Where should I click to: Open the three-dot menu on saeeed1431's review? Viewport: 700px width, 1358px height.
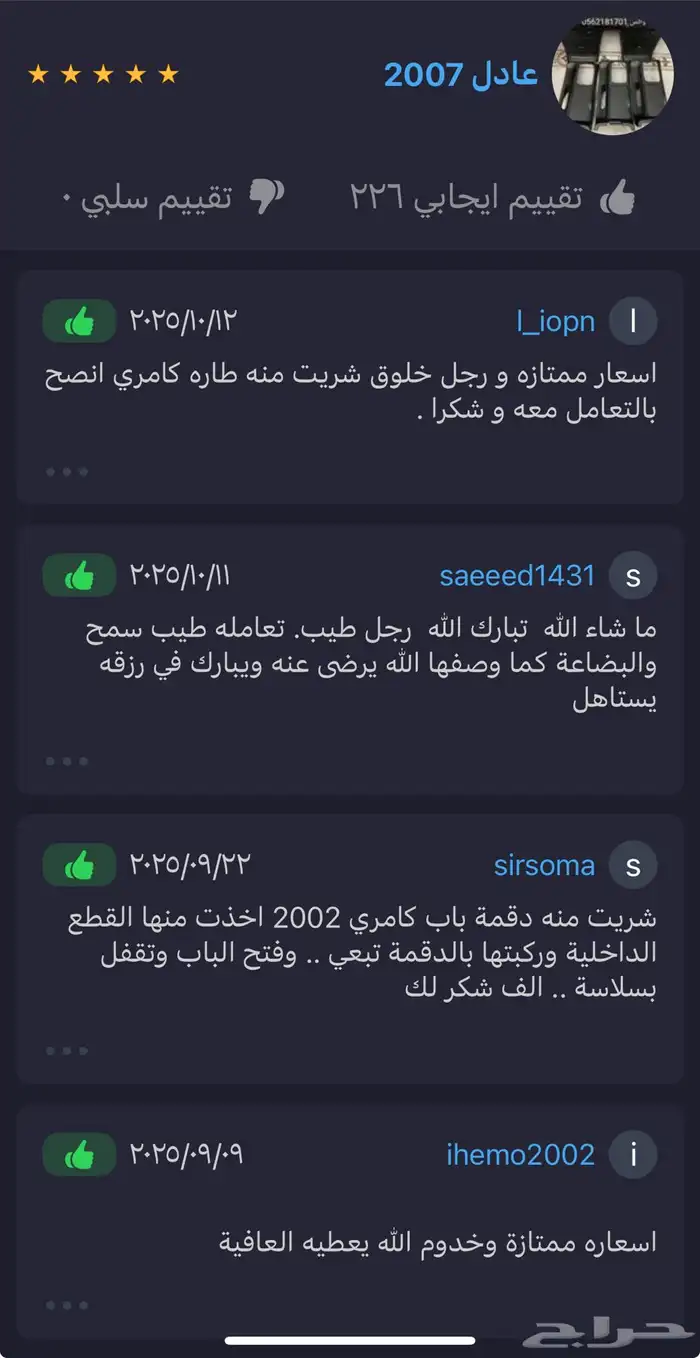67,761
